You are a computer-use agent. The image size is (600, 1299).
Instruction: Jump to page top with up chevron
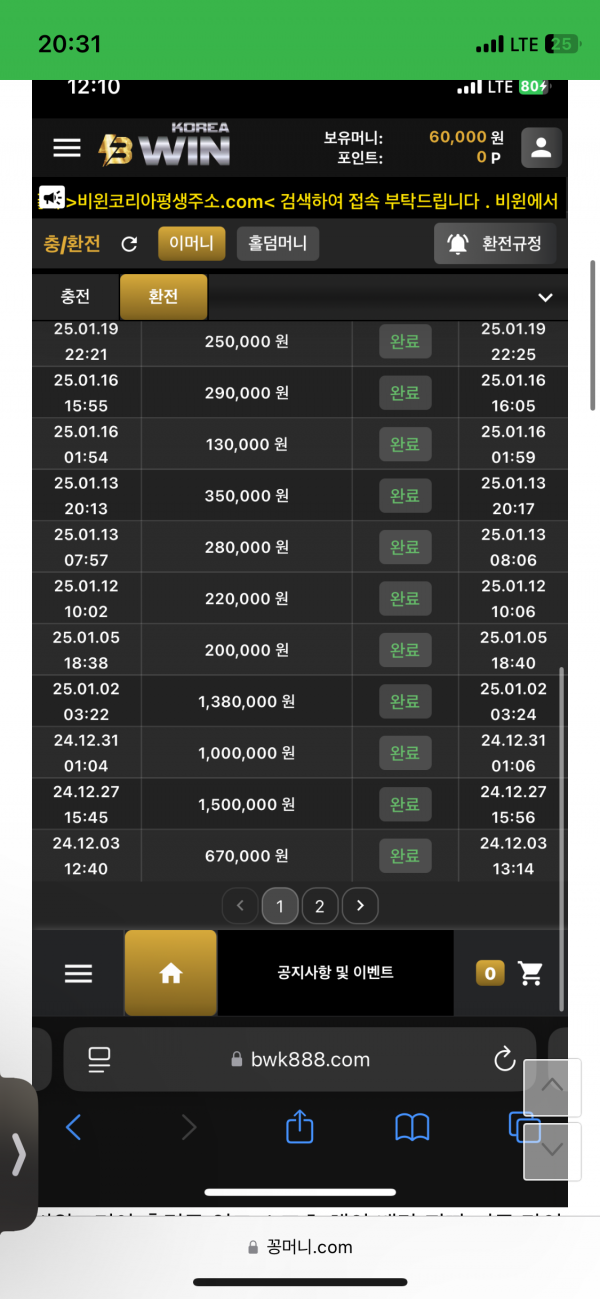tap(552, 1087)
